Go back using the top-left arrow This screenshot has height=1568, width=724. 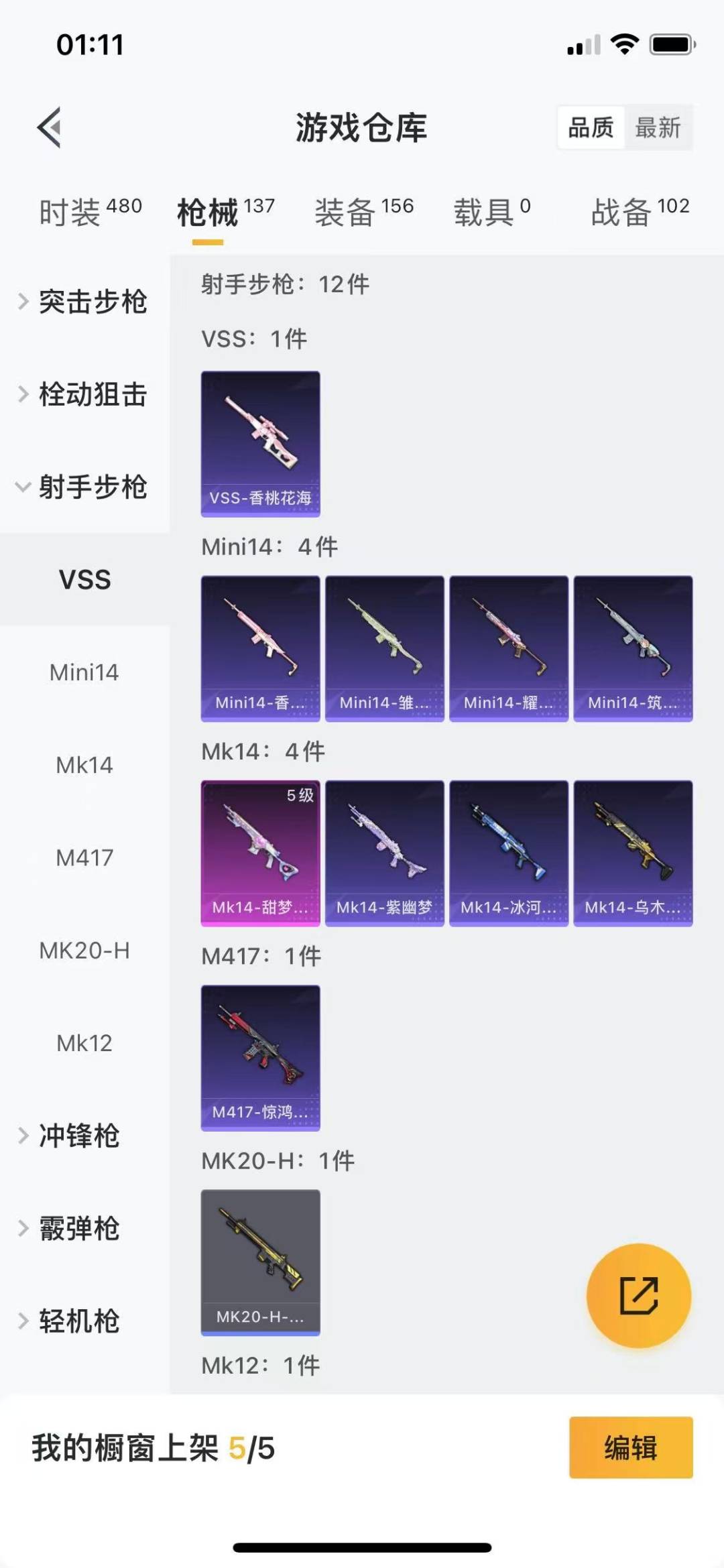pos(49,127)
